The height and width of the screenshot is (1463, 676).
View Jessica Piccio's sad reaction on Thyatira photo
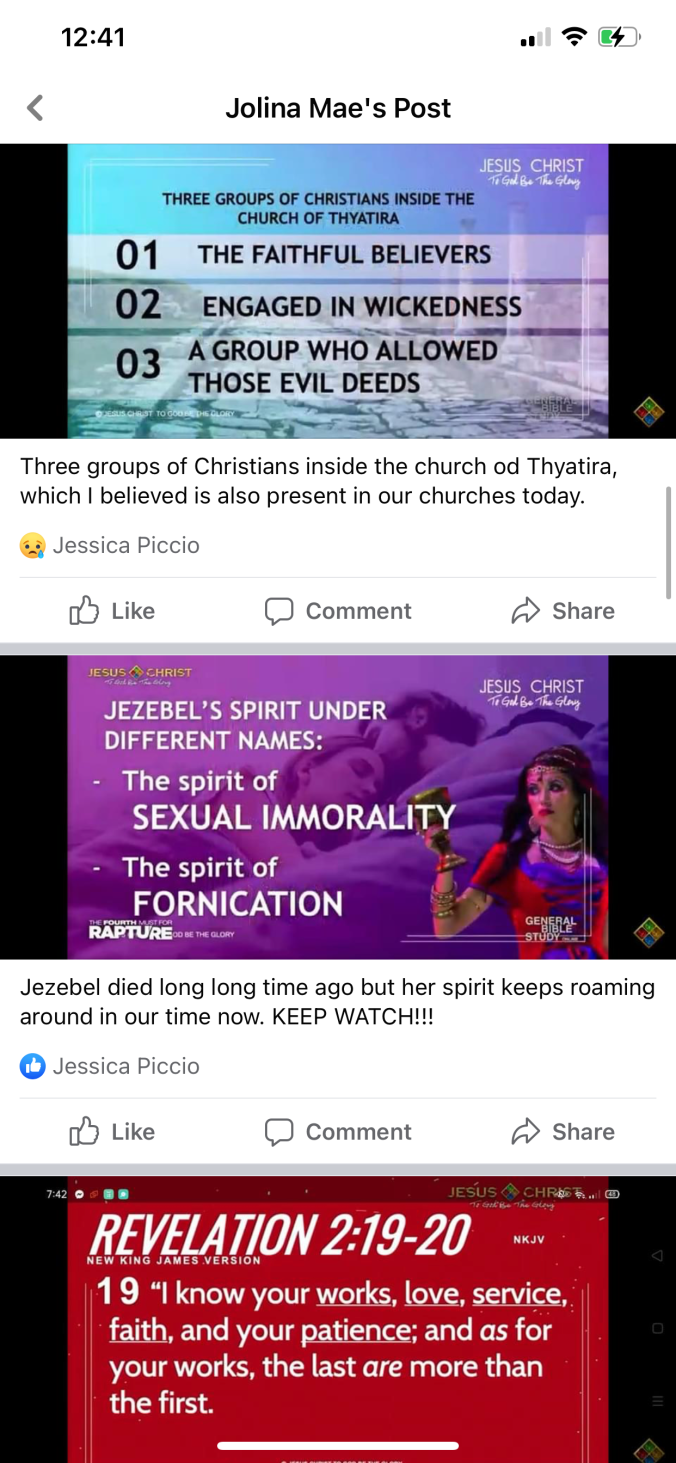pos(110,545)
